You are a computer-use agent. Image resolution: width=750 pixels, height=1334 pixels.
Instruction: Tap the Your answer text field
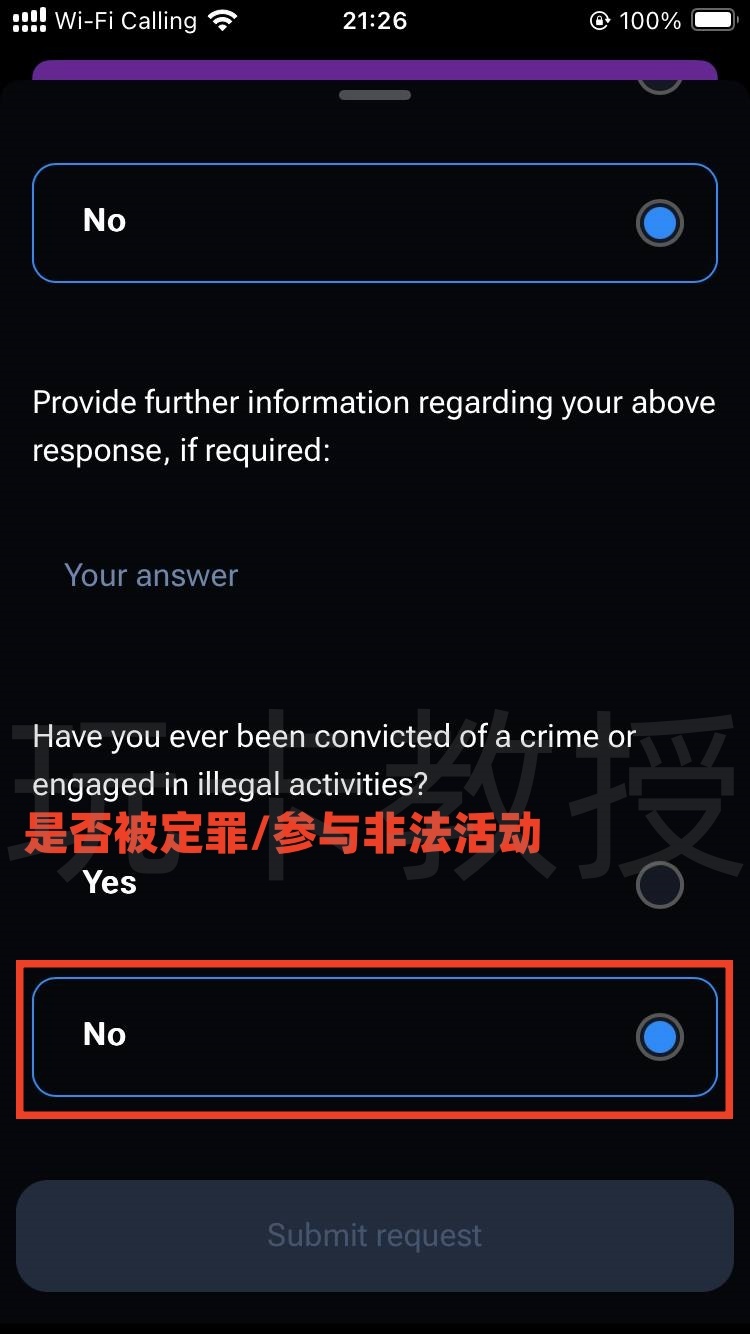pyautogui.click(x=374, y=575)
